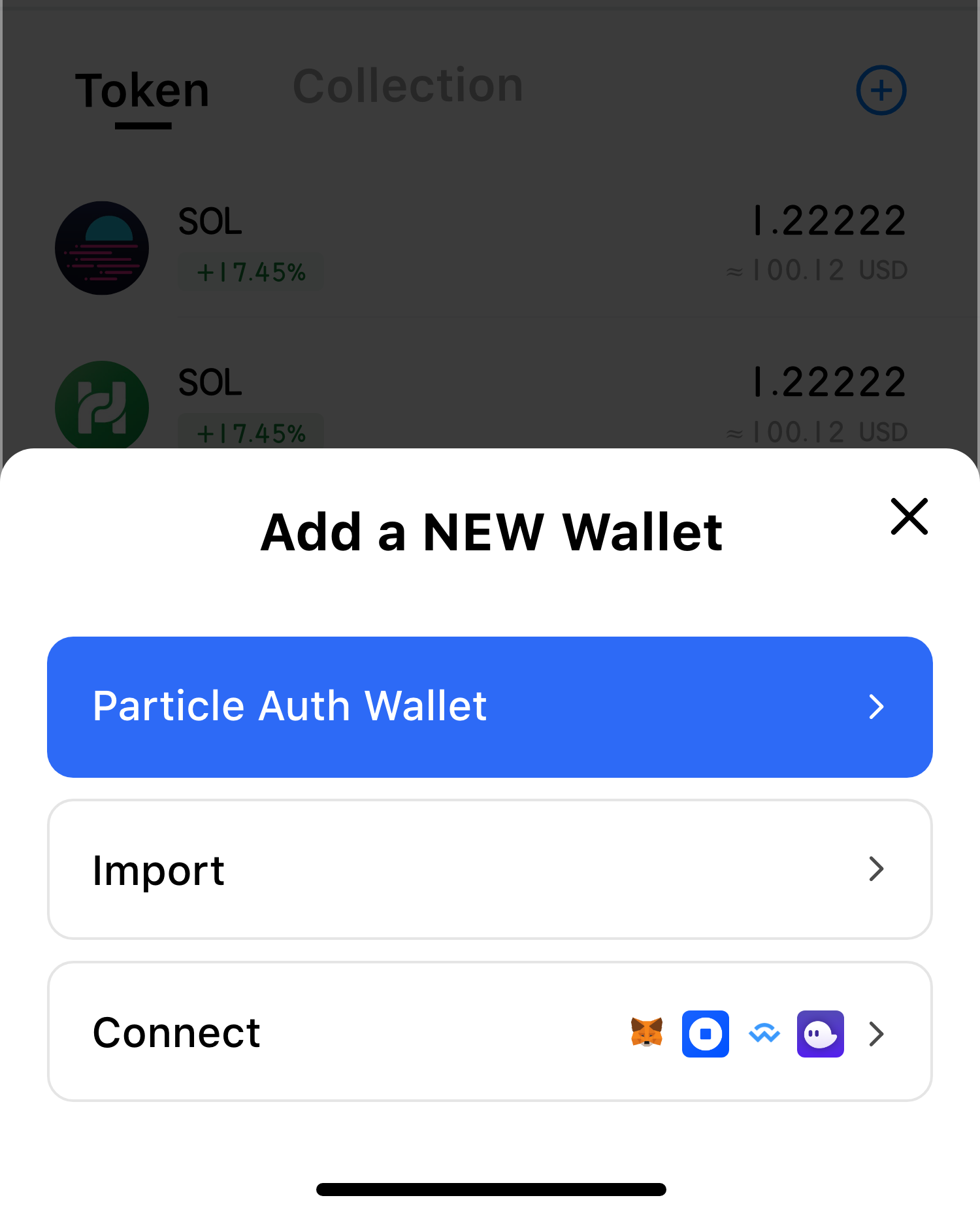
Task: Choose Particle Auth Wallet option
Action: pyautogui.click(x=489, y=707)
